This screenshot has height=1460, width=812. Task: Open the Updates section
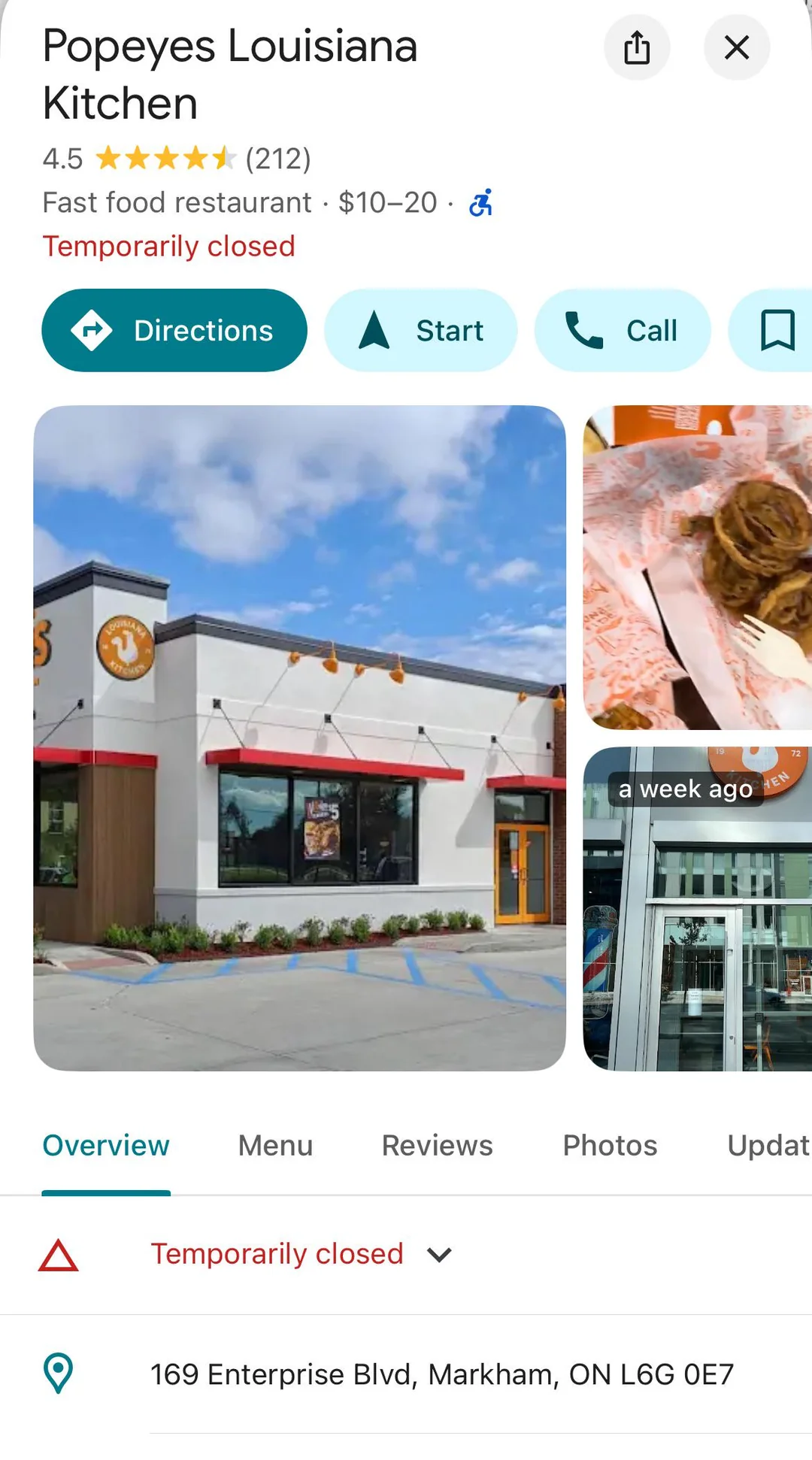coord(767,1146)
